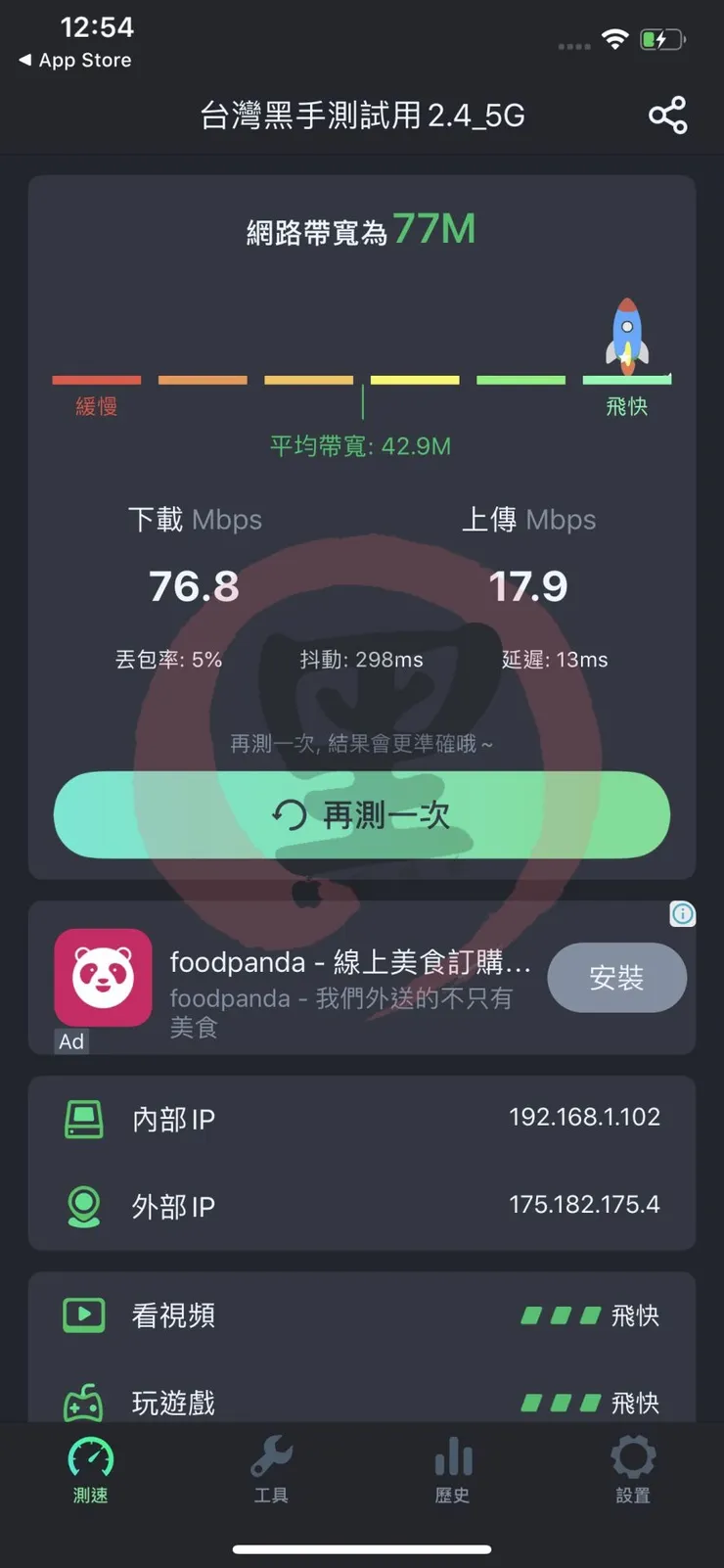Return via the App Store back link

[x=73, y=60]
